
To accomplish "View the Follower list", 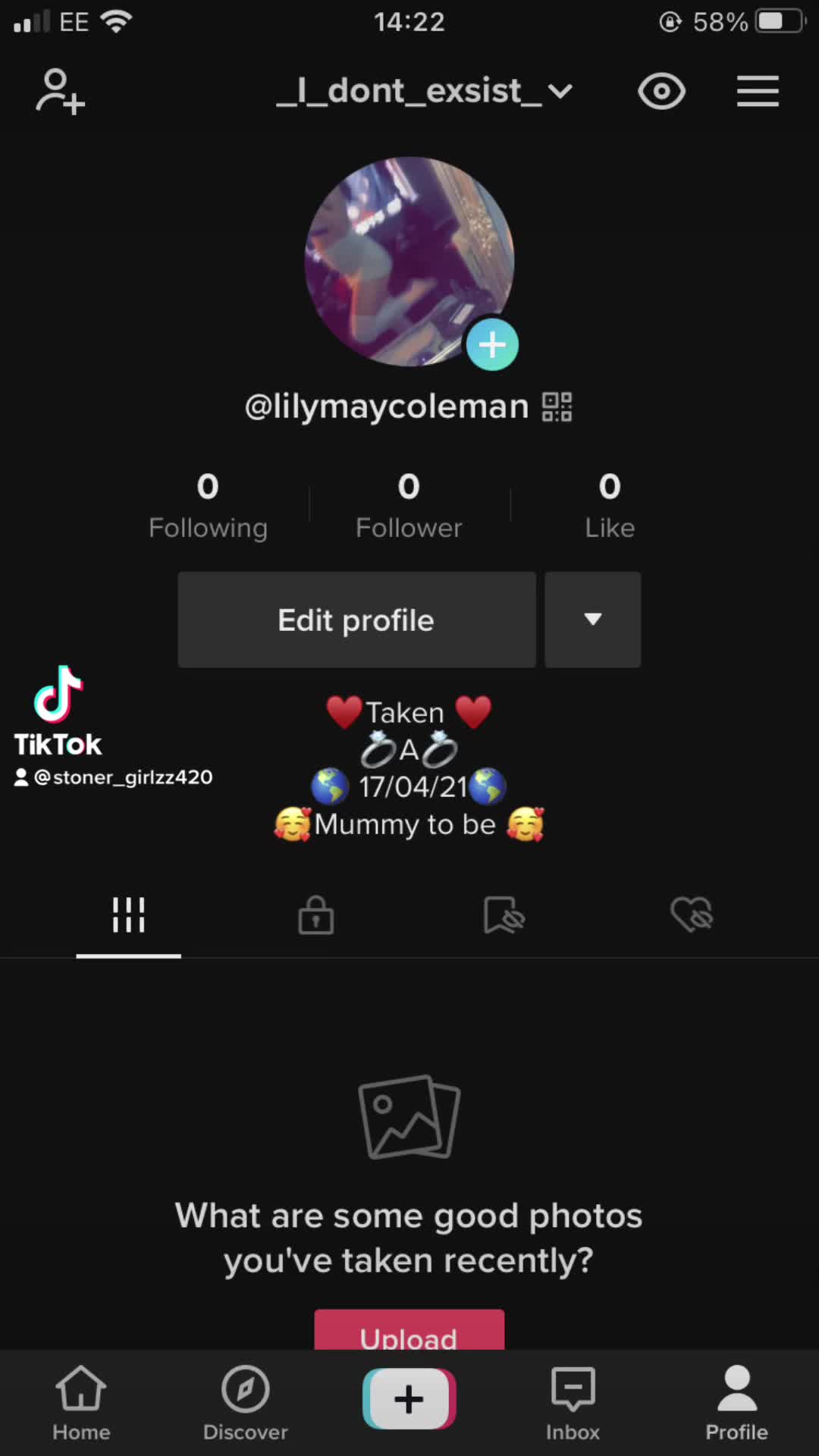I will coord(409,505).
